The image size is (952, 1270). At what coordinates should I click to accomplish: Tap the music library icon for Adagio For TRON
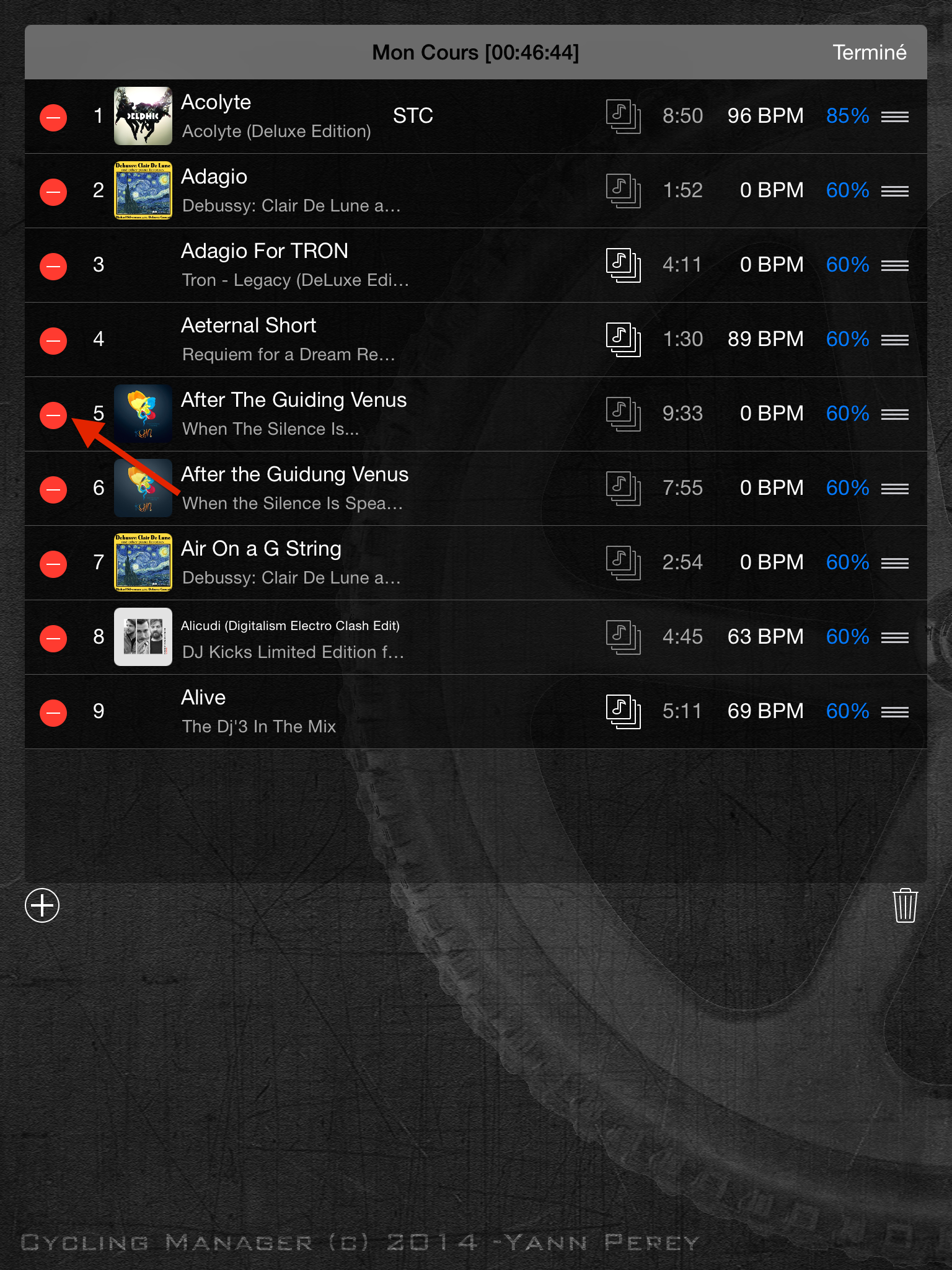(623, 265)
